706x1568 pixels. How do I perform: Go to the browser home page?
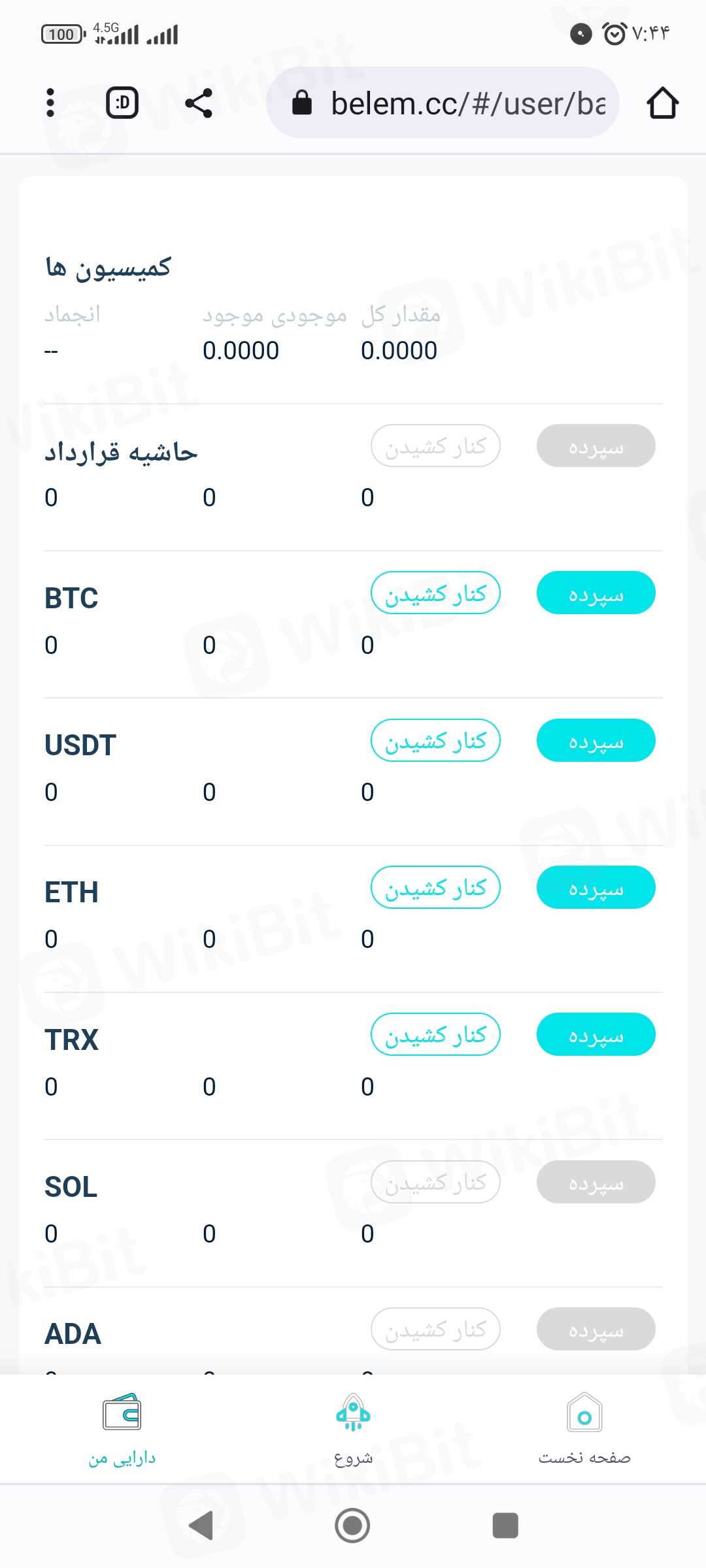pos(662,103)
